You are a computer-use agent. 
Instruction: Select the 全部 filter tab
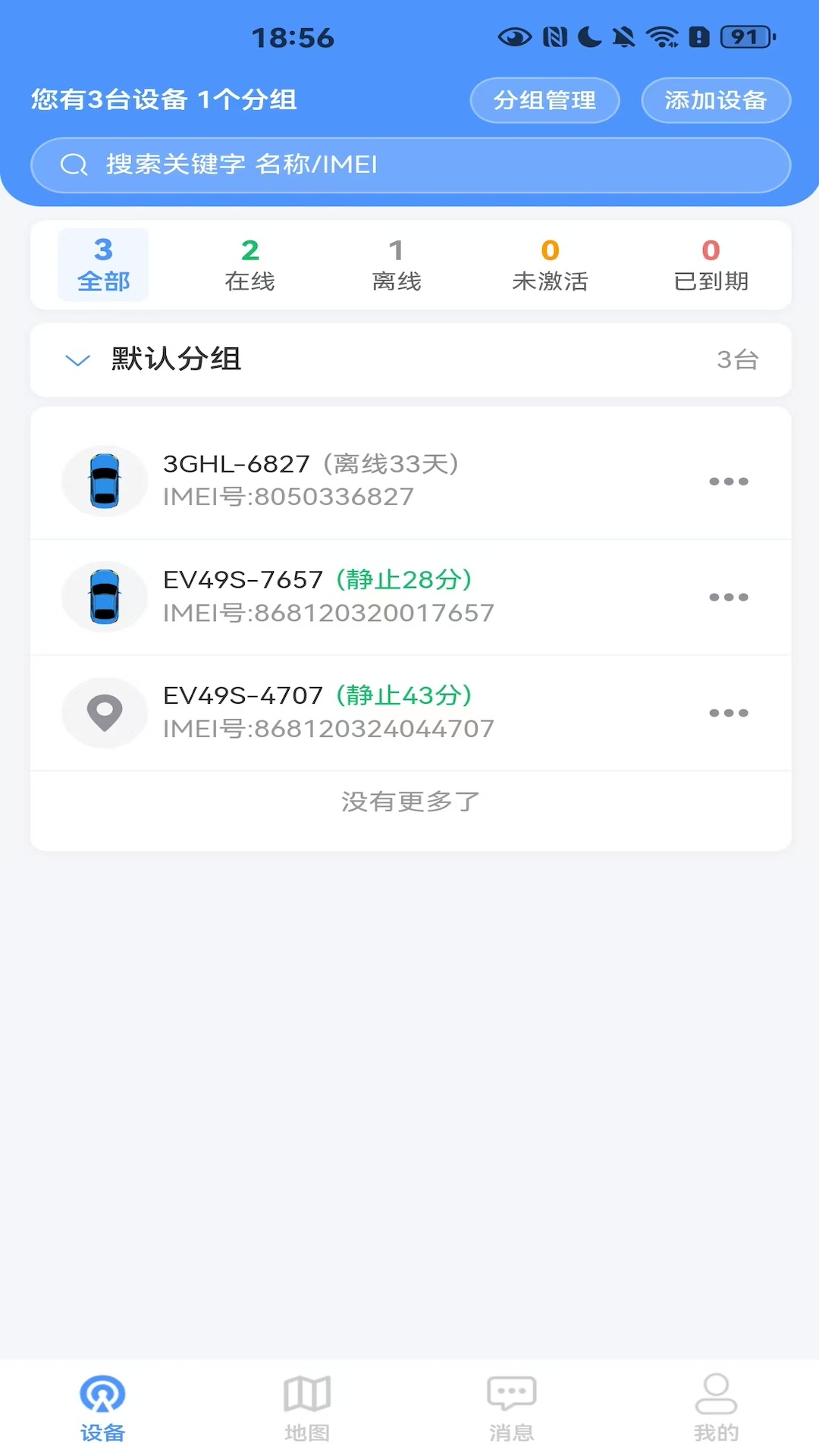coord(103,265)
